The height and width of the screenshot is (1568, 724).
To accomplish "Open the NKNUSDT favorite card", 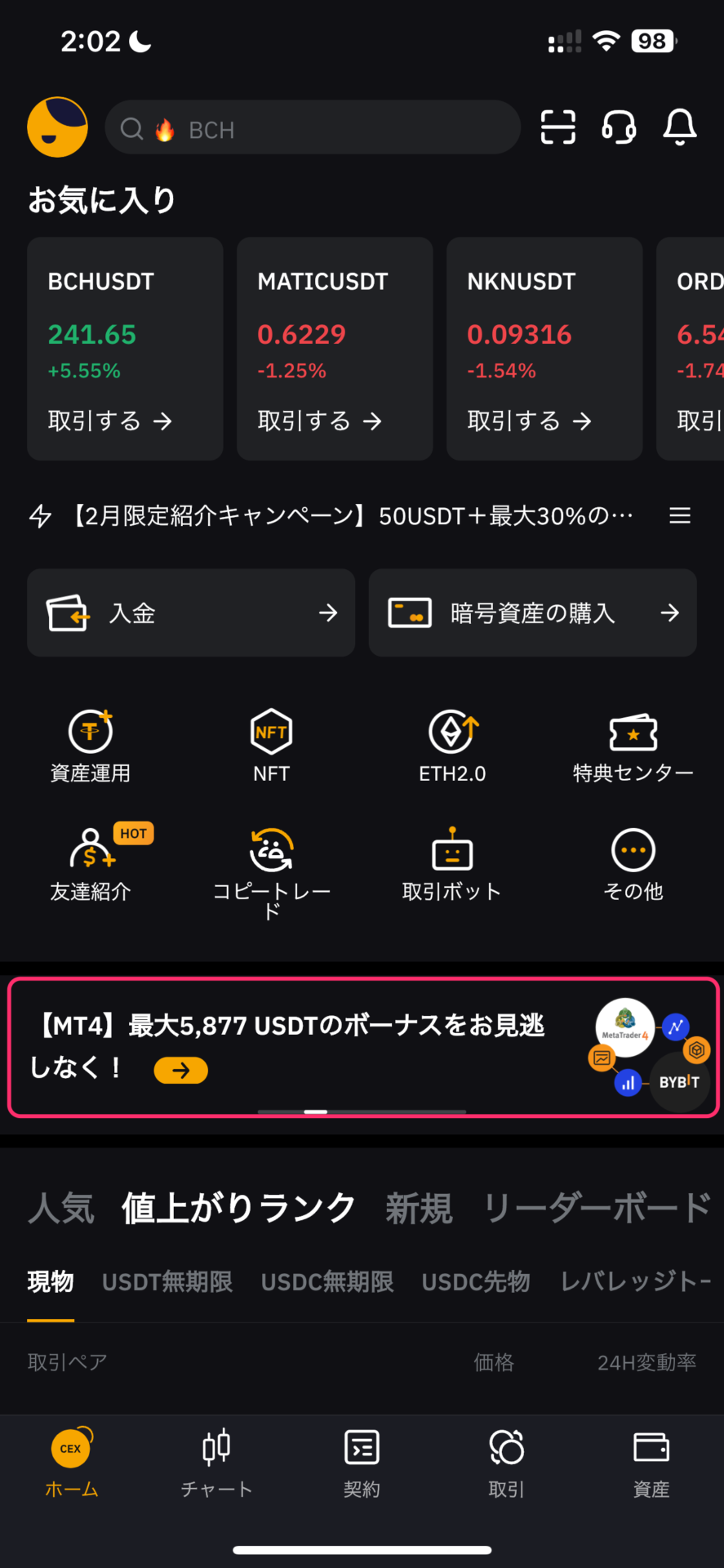I will coord(544,349).
